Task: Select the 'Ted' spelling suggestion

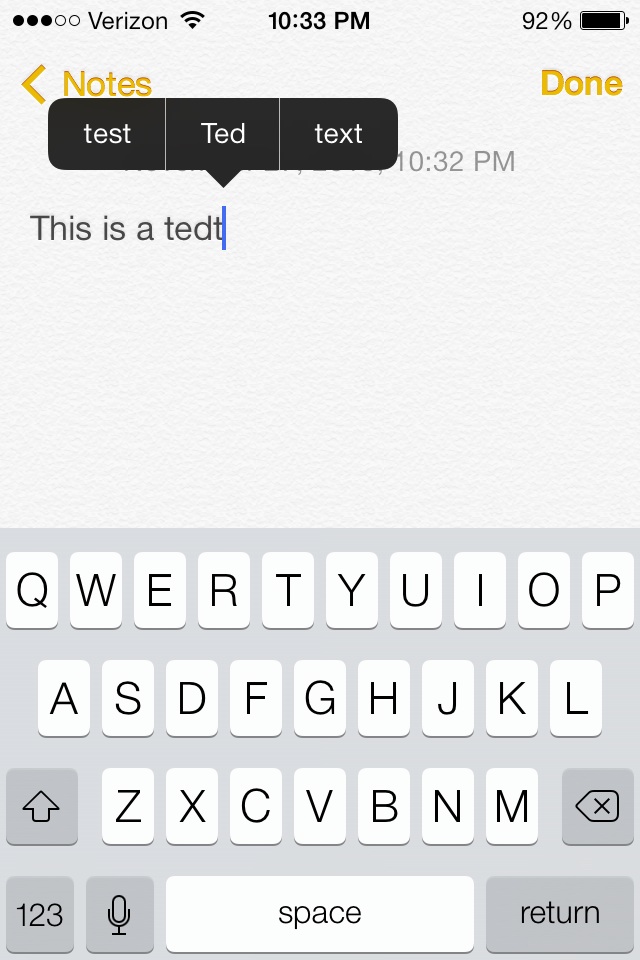Action: 223,133
